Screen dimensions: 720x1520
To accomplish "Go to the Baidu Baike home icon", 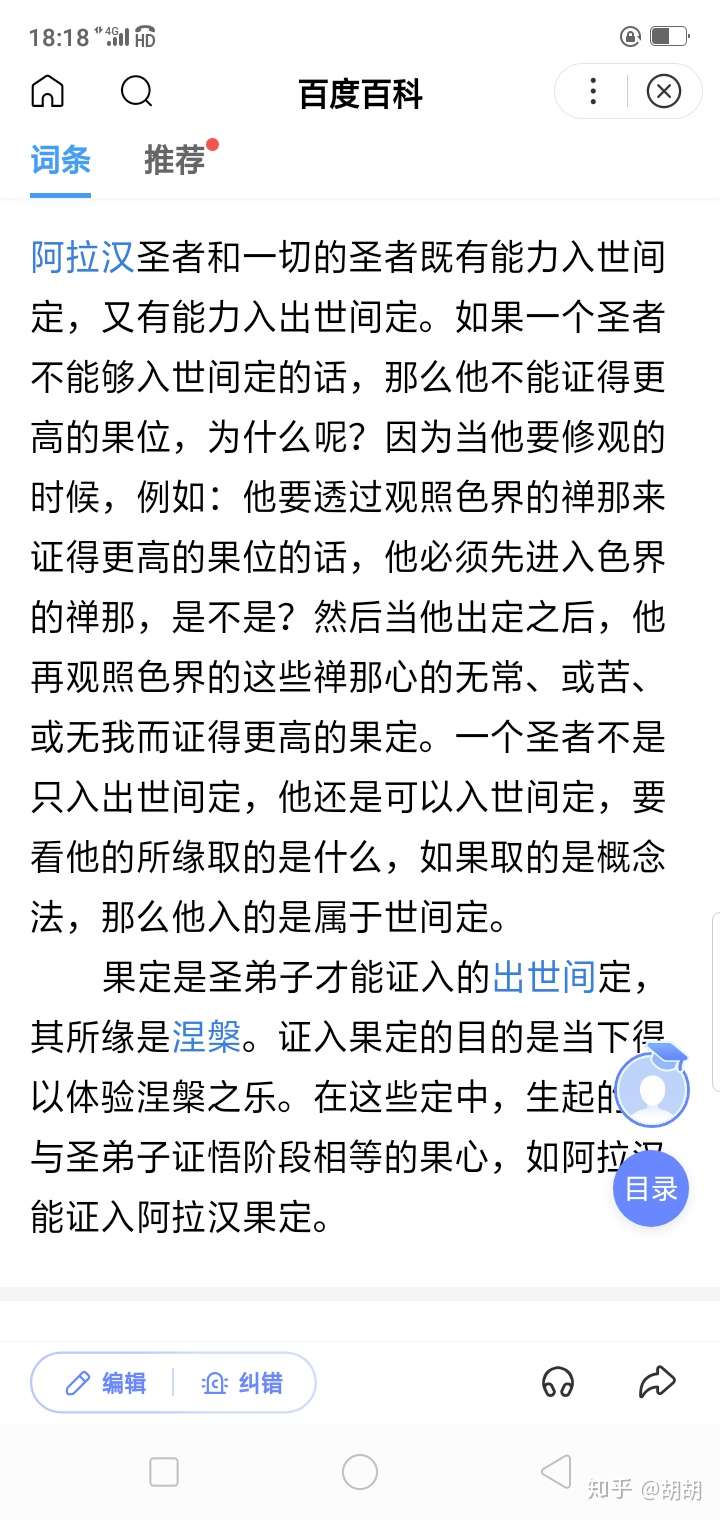I will (47, 92).
